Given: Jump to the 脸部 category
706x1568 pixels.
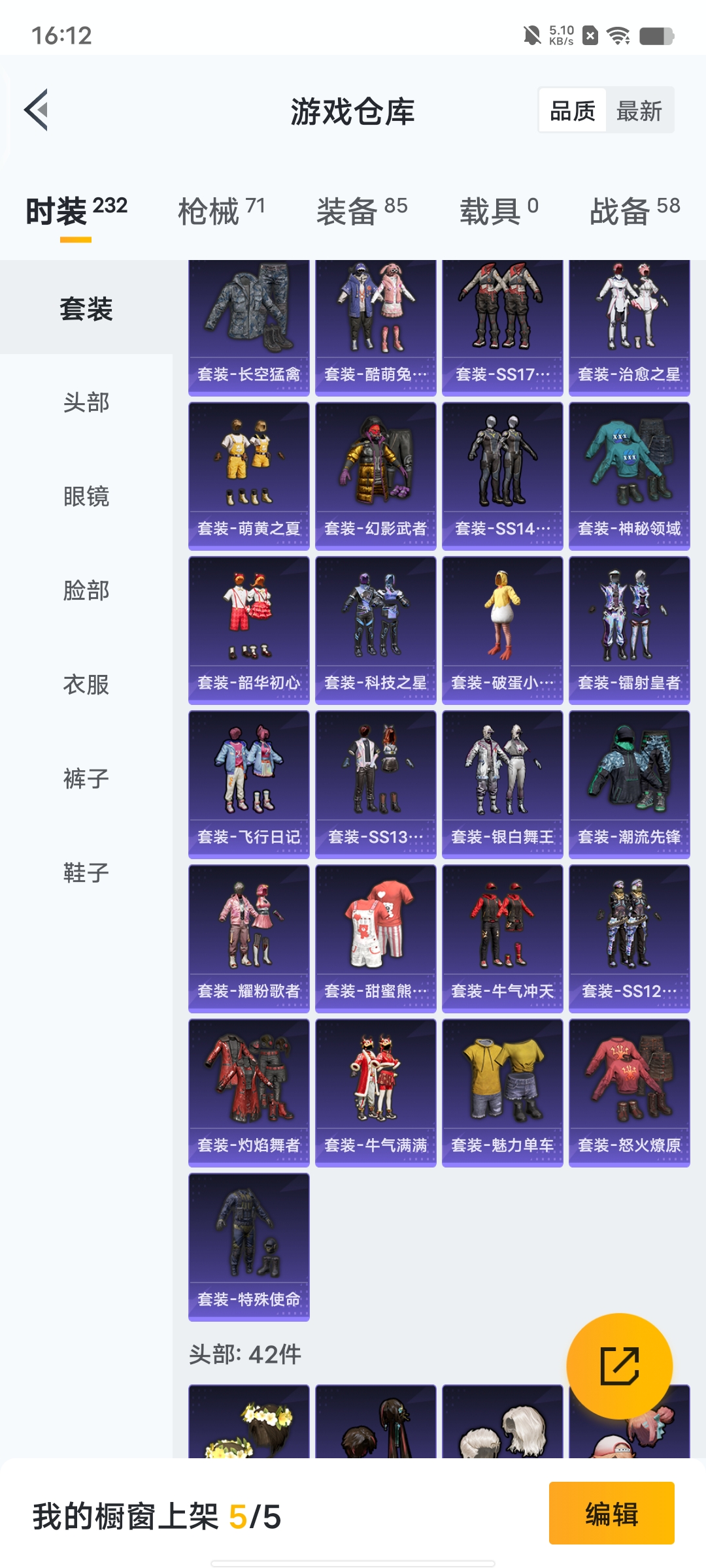Looking at the screenshot, I should (86, 591).
